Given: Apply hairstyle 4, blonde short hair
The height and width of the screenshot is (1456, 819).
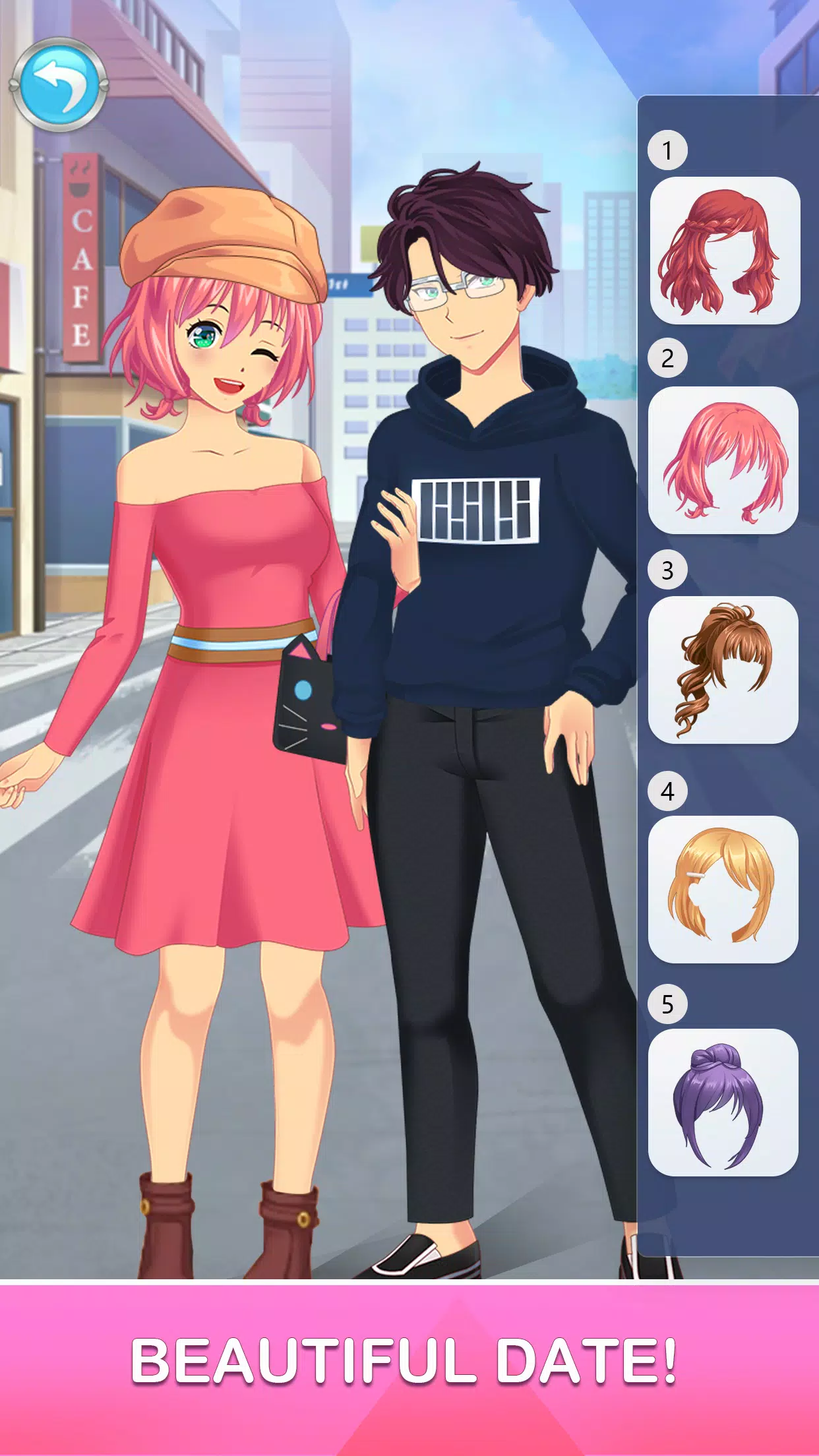Looking at the screenshot, I should pos(723,889).
